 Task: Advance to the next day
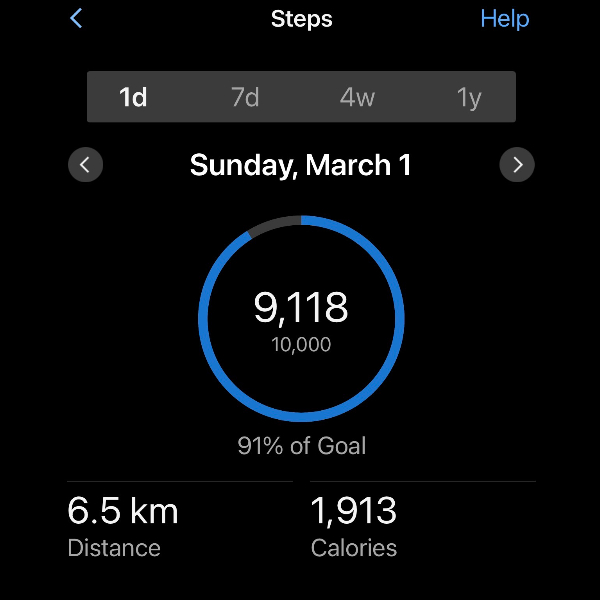pos(517,165)
